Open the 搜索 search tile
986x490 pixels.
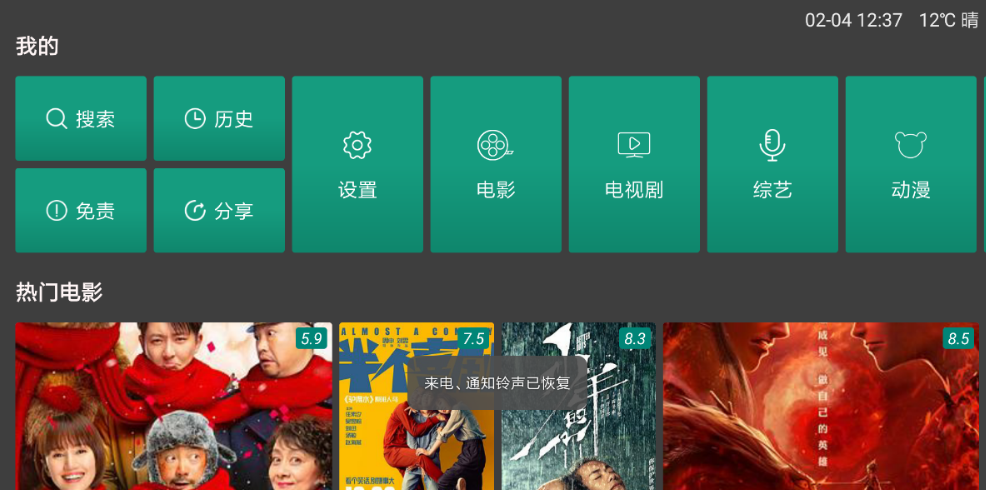coord(81,119)
